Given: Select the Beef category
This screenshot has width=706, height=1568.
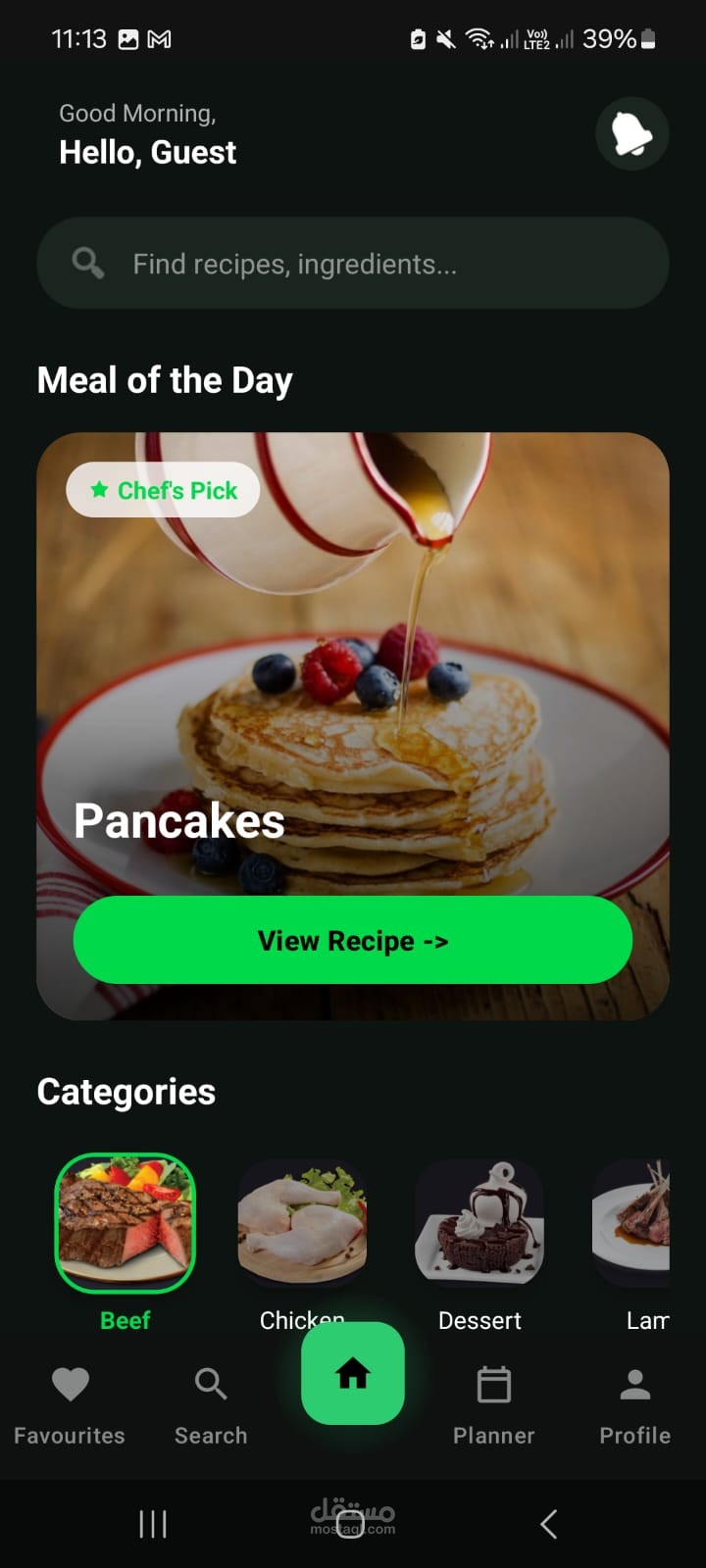Looking at the screenshot, I should pyautogui.click(x=126, y=1223).
